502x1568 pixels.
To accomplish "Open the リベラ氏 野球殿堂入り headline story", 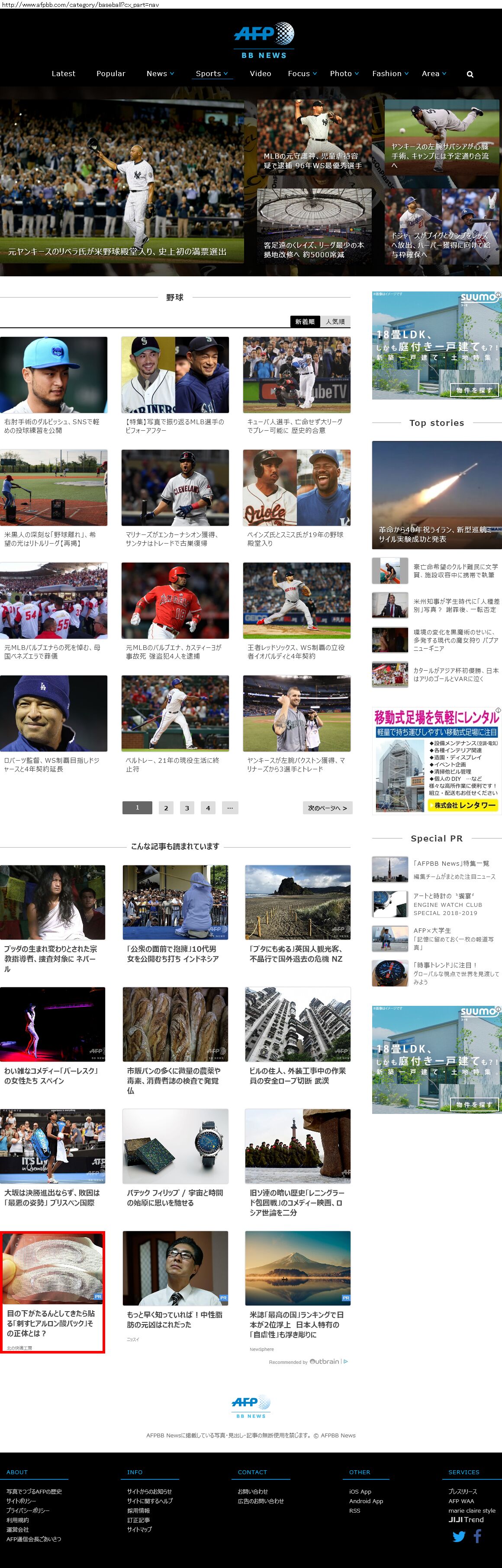I will tap(122, 182).
